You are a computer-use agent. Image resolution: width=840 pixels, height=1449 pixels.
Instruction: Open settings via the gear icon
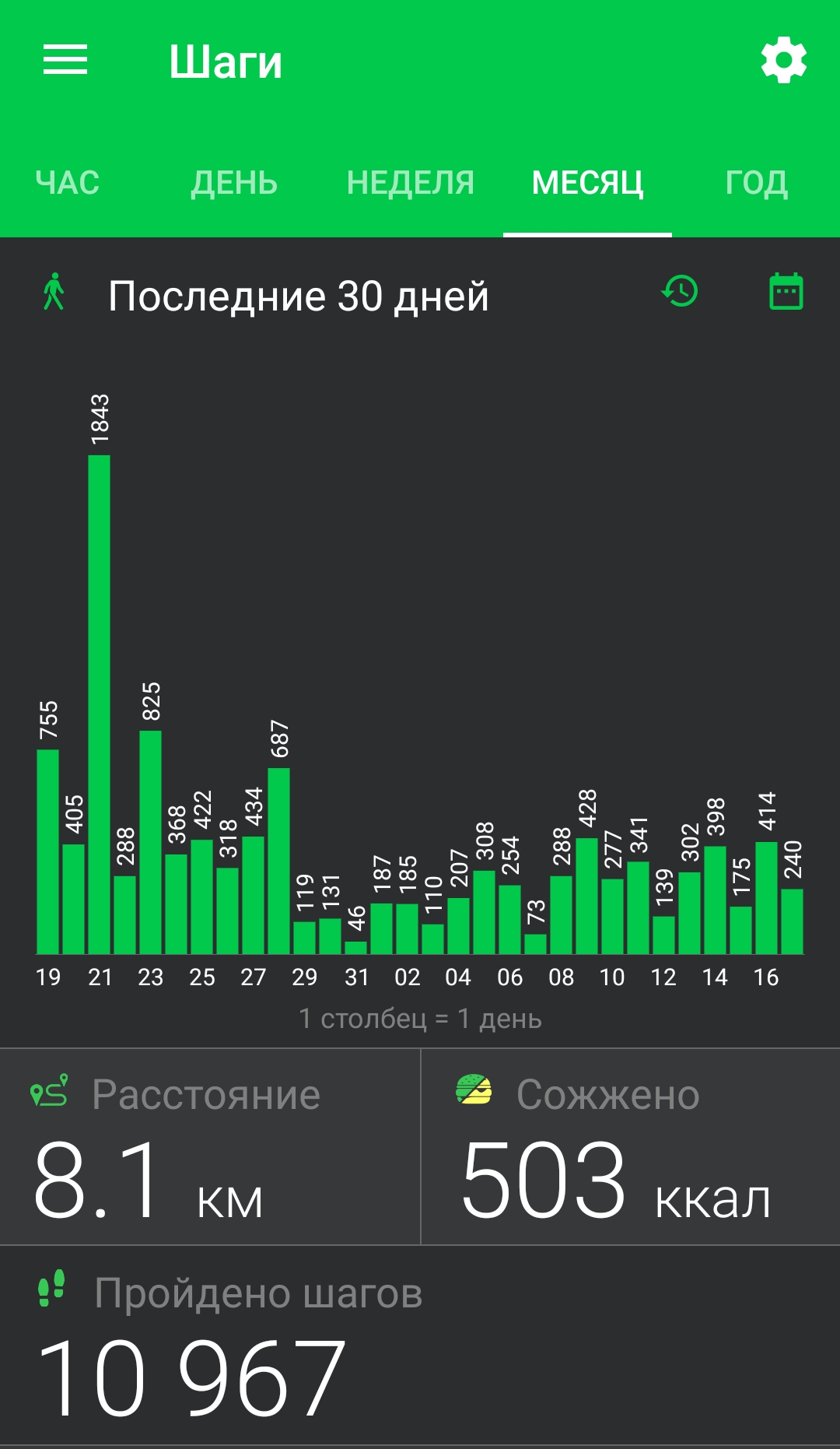point(783,60)
